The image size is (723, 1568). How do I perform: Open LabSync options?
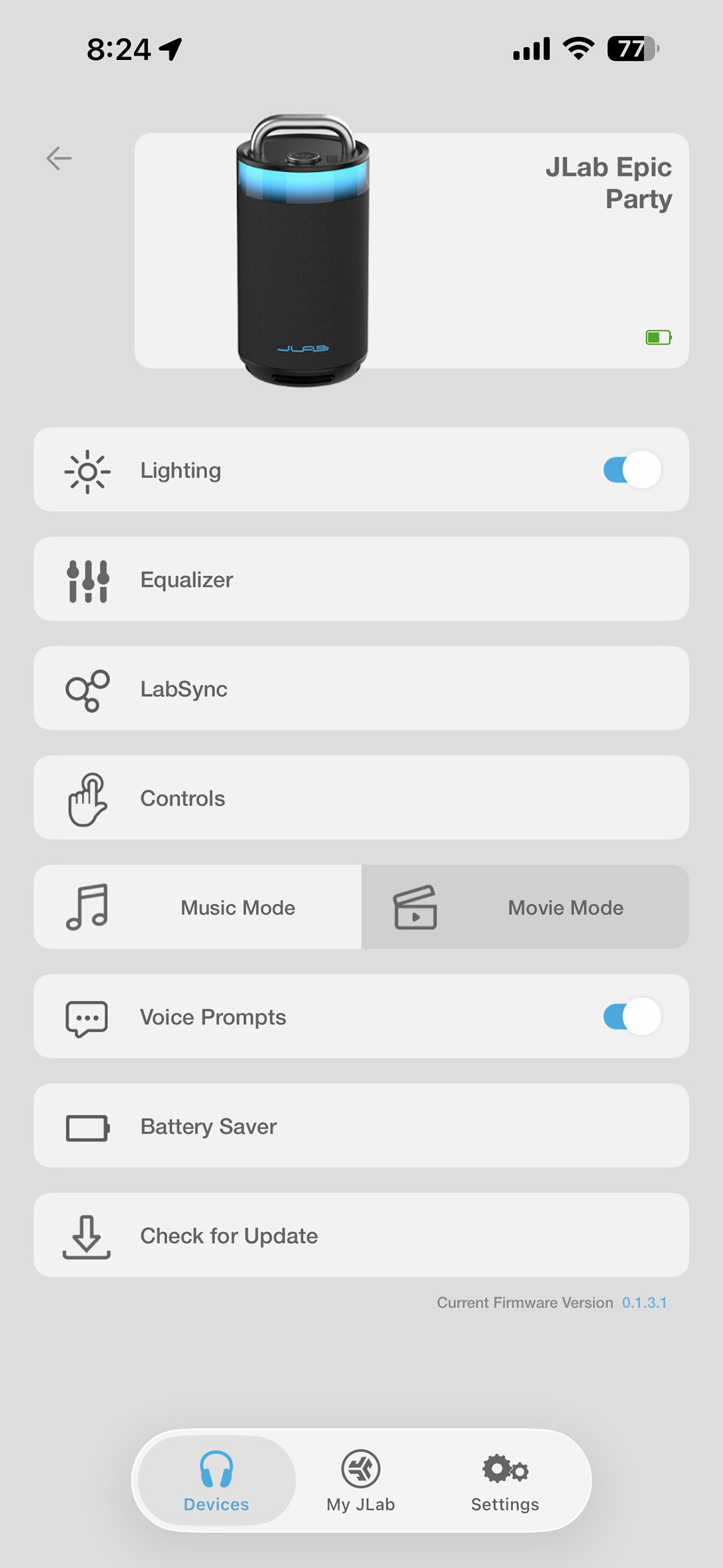click(361, 688)
